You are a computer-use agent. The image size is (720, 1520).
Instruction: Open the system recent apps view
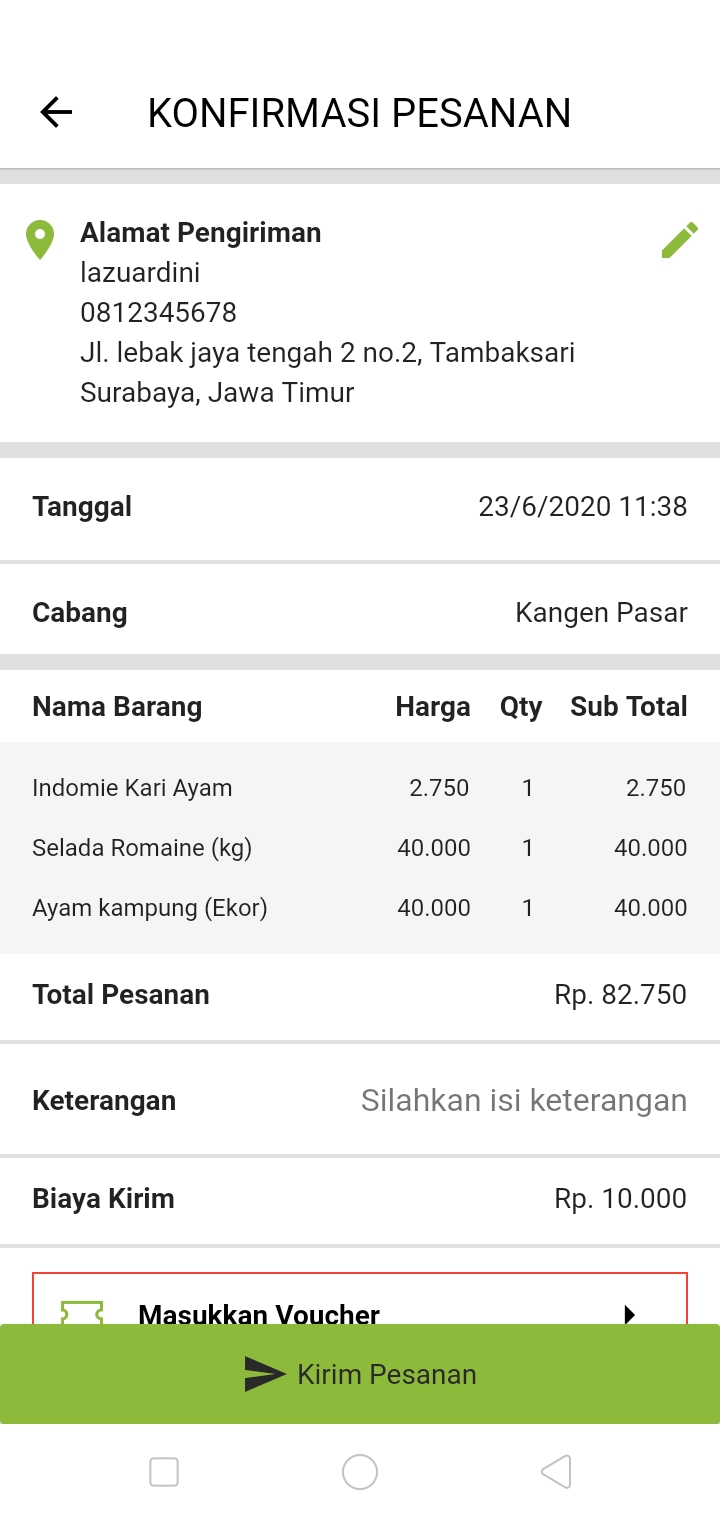click(164, 1472)
